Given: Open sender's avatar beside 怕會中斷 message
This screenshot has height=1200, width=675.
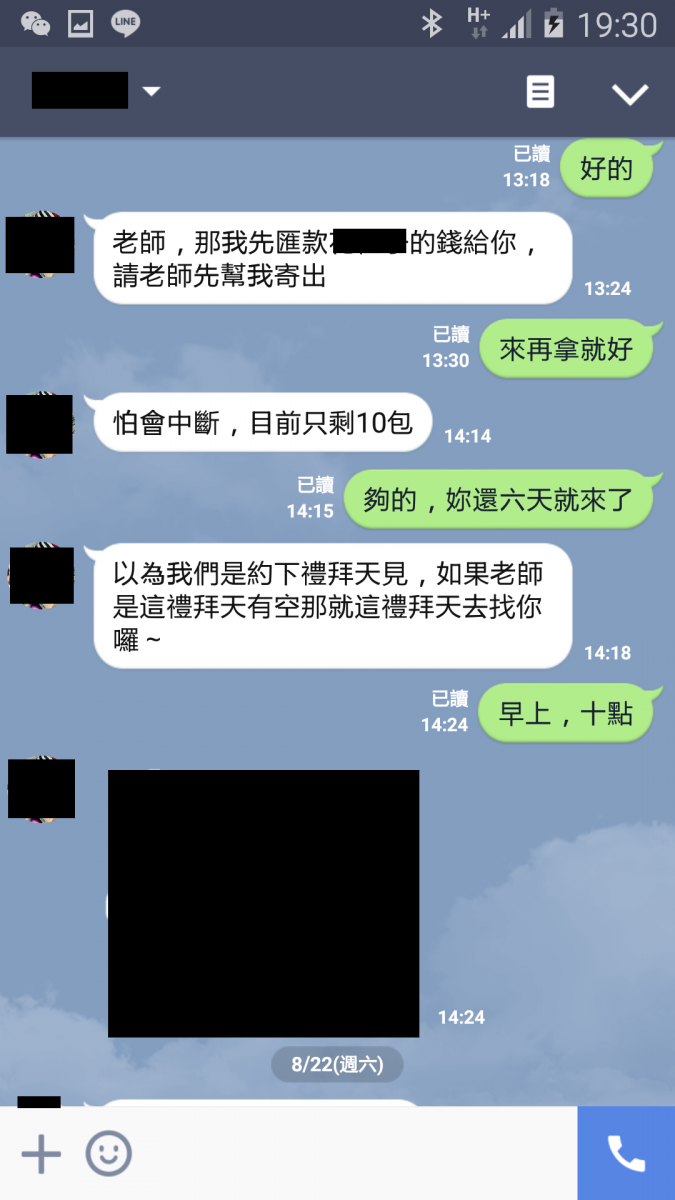Looking at the screenshot, I should pos(40,424).
